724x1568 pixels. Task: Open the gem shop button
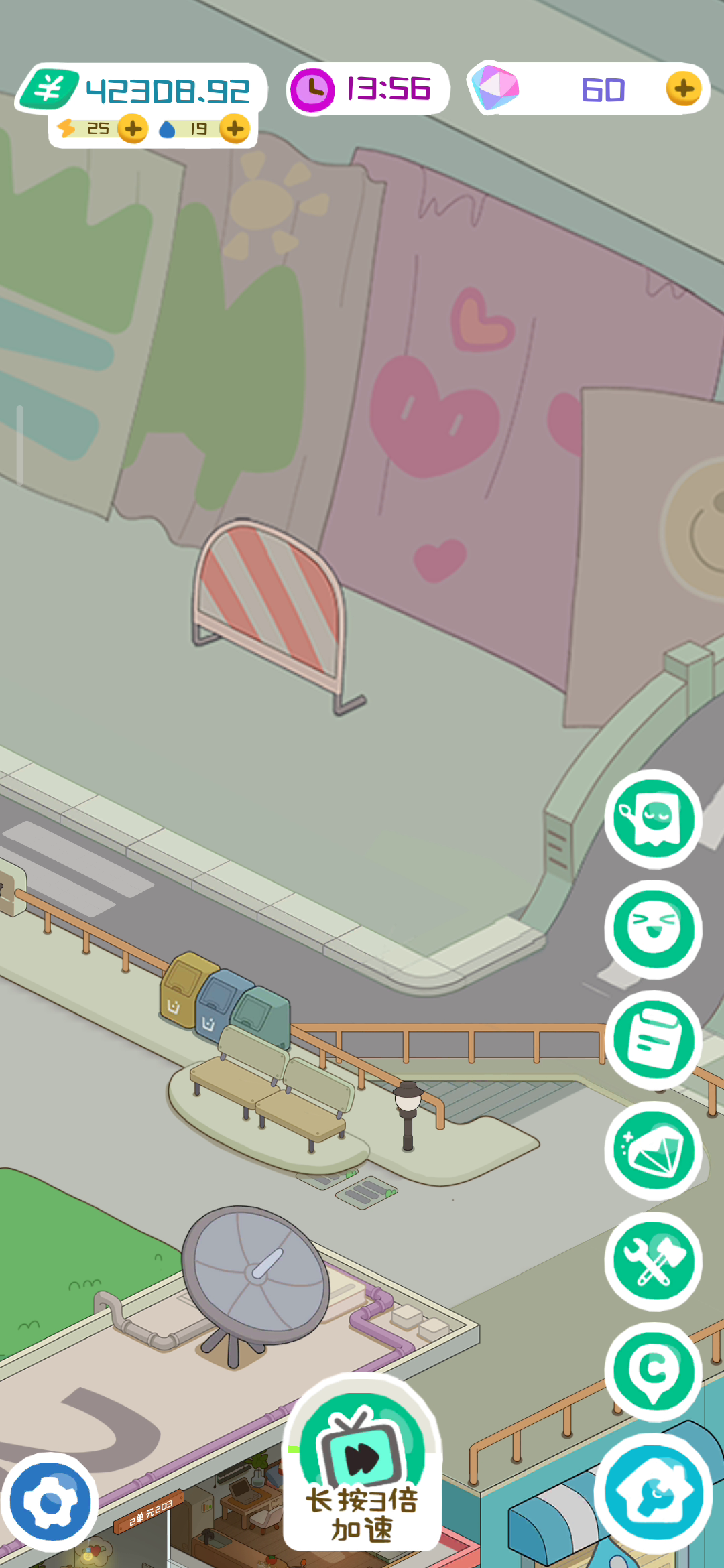coord(654,1151)
